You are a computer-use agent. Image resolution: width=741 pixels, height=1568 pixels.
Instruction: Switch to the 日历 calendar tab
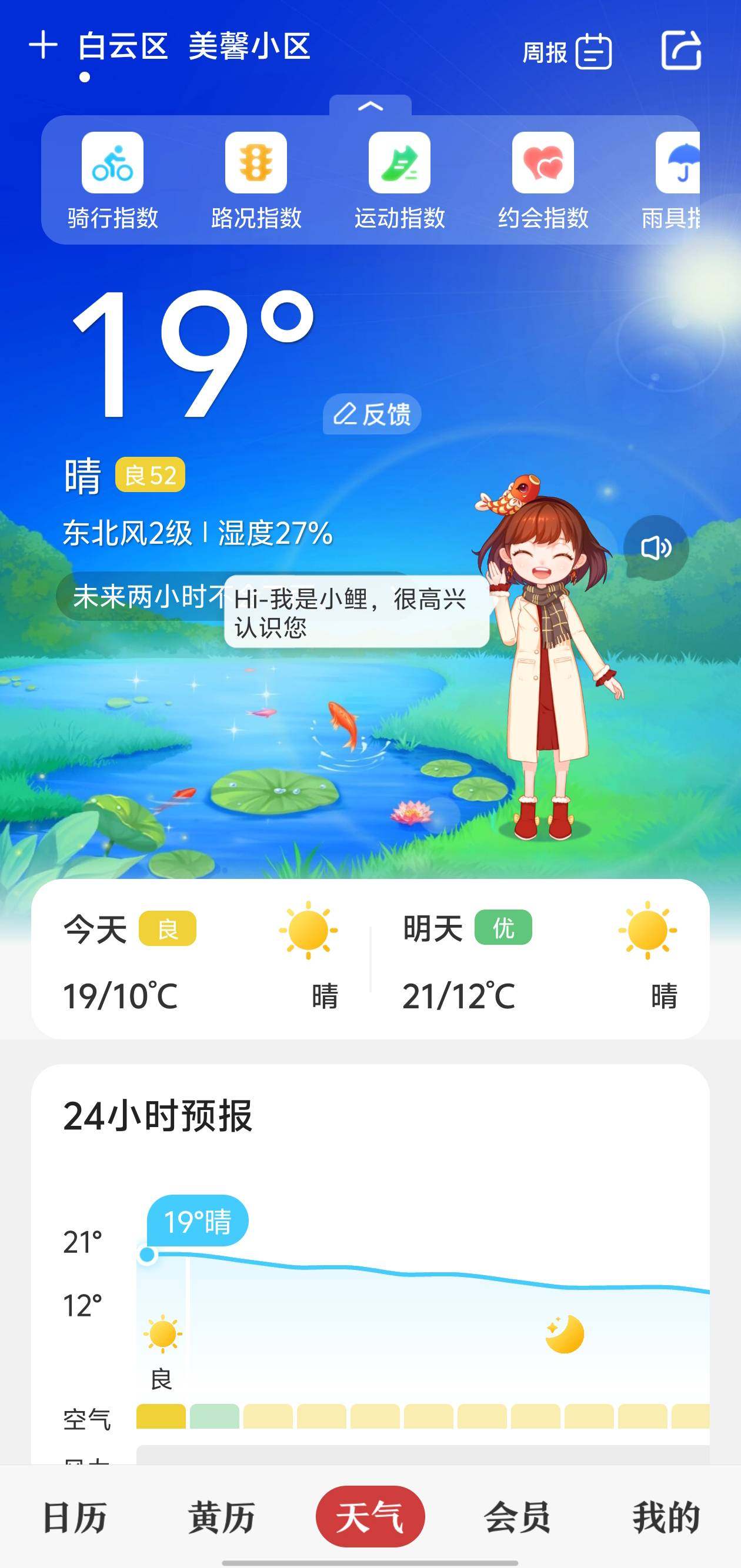[75, 1517]
